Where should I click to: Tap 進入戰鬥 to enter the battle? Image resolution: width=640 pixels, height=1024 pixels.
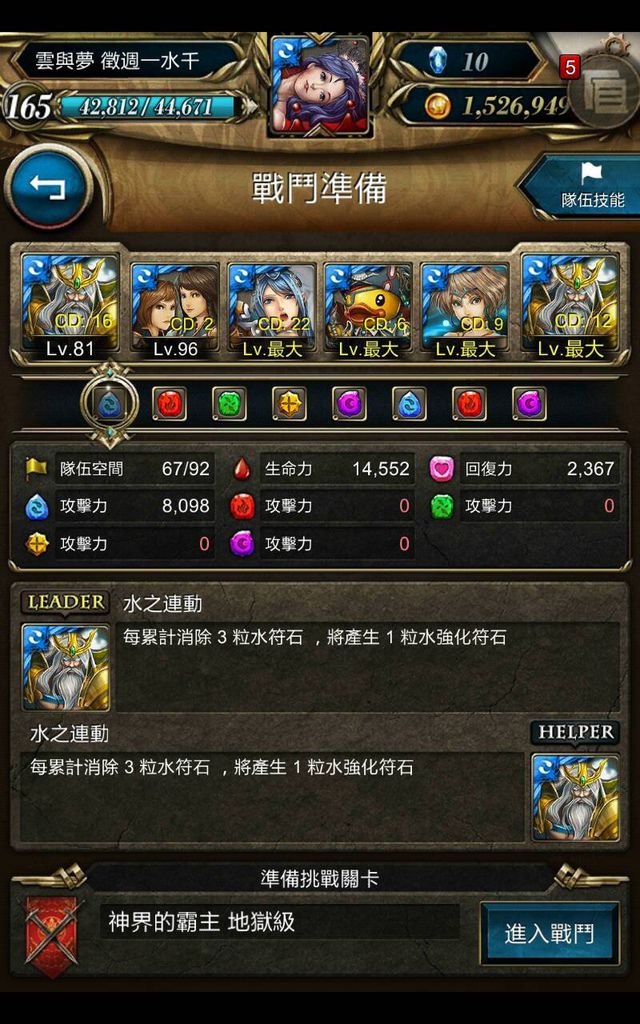click(549, 933)
